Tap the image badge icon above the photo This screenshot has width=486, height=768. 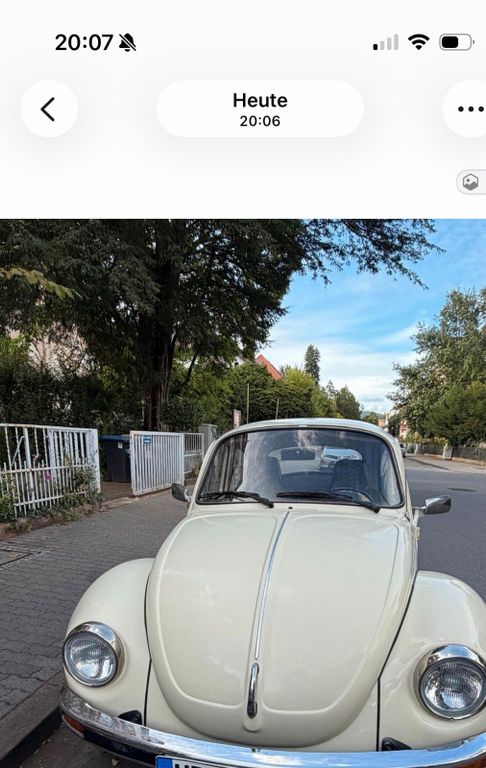471,182
